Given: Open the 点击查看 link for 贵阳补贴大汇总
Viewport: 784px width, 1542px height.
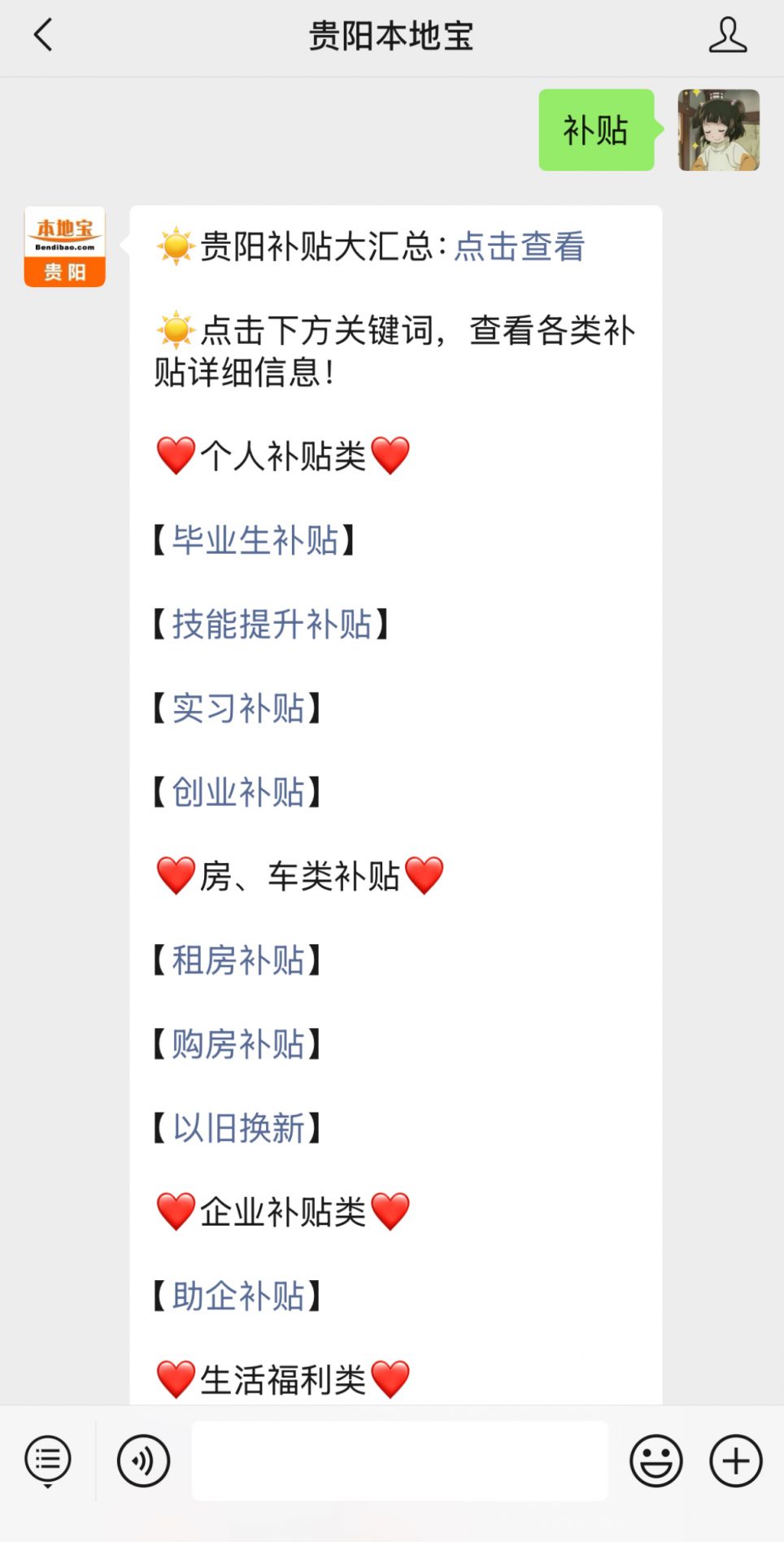Looking at the screenshot, I should coord(519,247).
